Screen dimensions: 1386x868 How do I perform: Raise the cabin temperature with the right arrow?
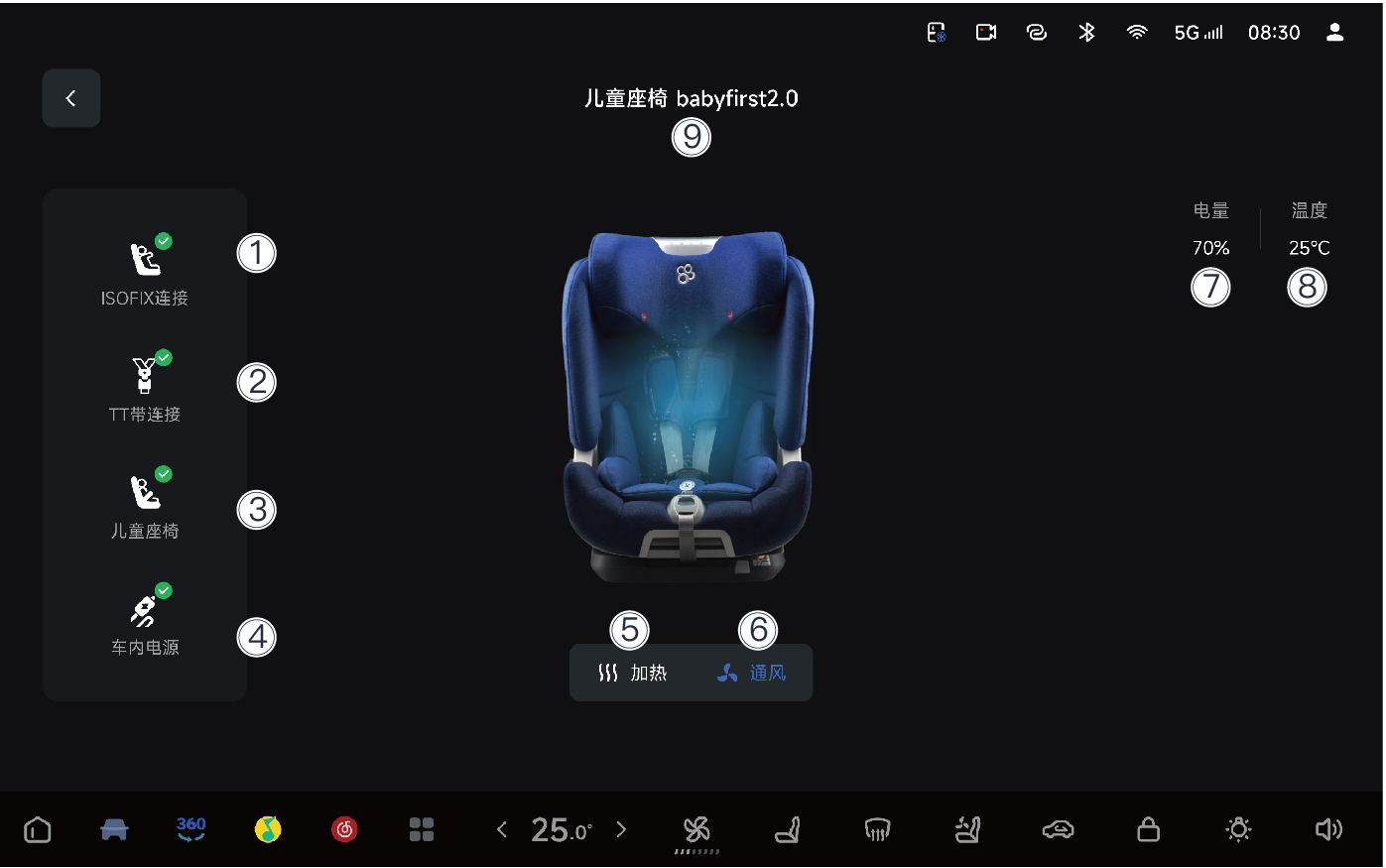tap(622, 829)
